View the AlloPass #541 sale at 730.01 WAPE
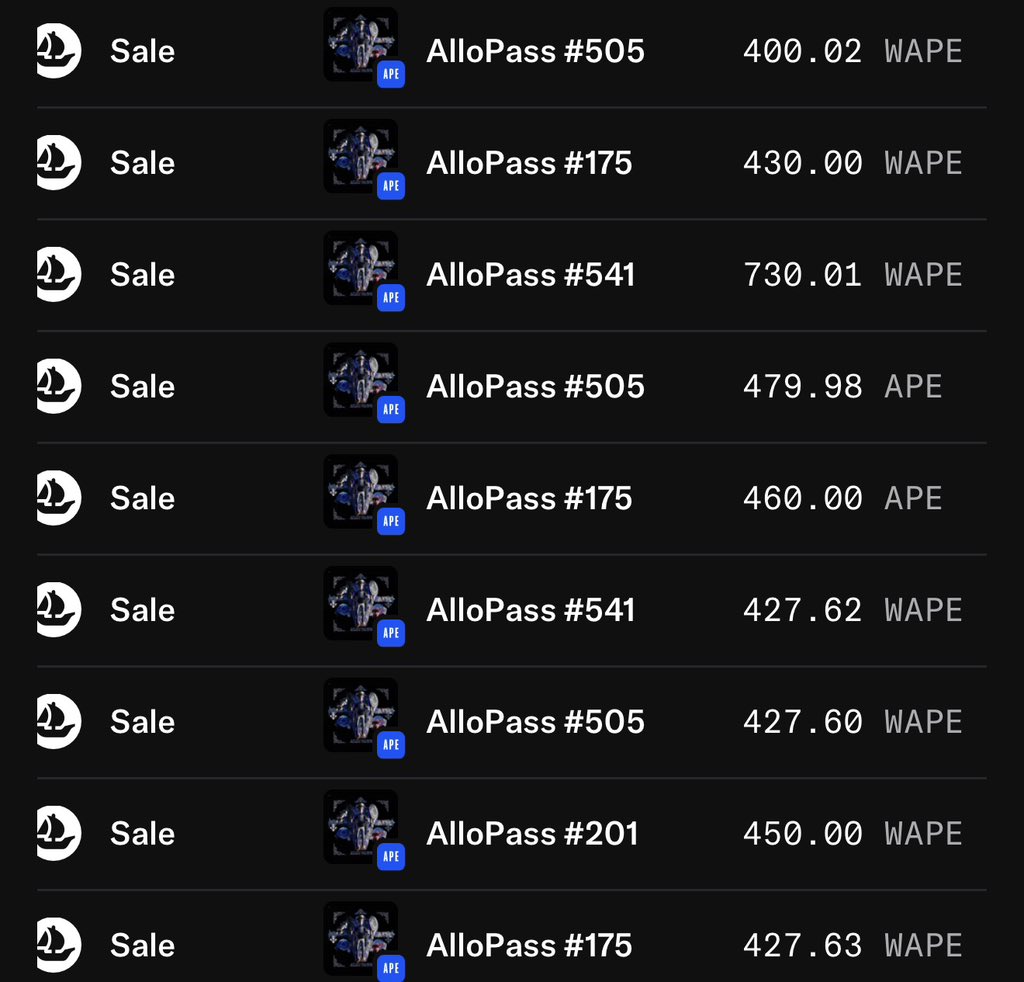 530,275
